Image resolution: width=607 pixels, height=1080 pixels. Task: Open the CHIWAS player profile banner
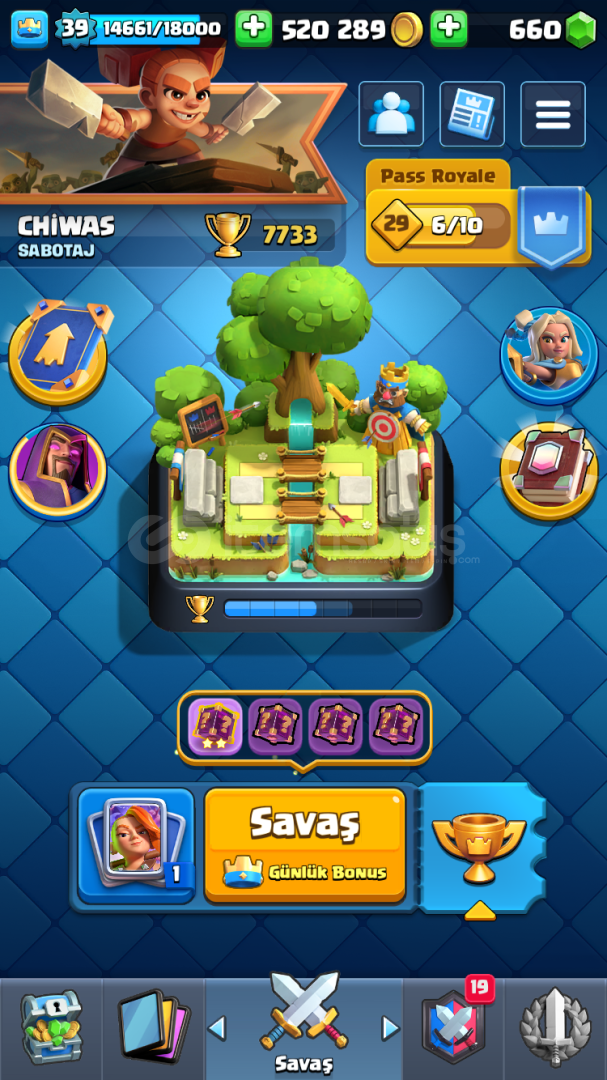click(x=172, y=165)
